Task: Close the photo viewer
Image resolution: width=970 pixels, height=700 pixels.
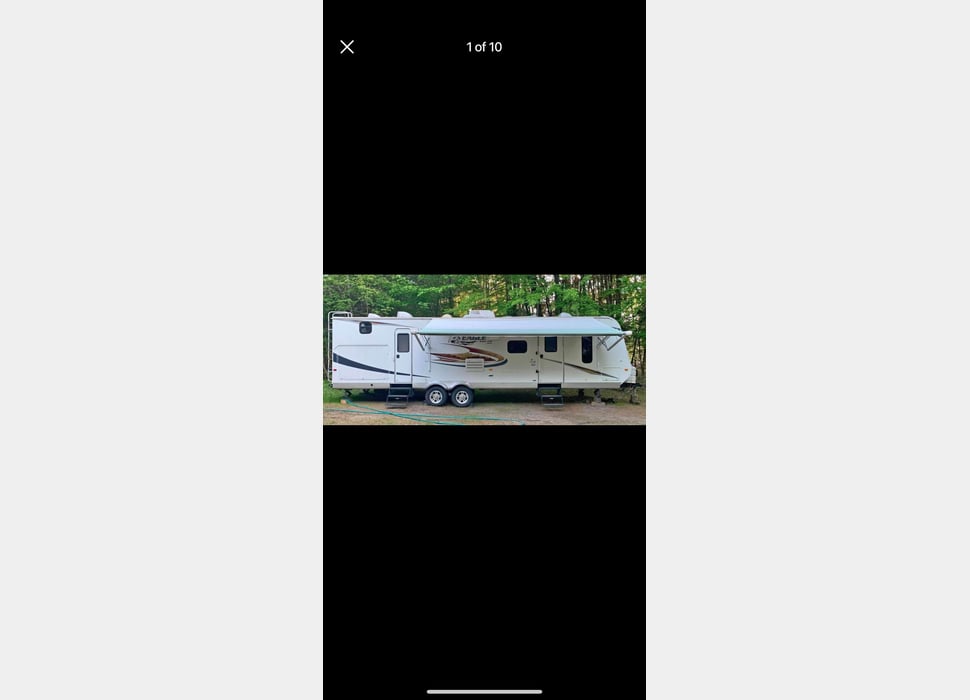Action: (347, 47)
